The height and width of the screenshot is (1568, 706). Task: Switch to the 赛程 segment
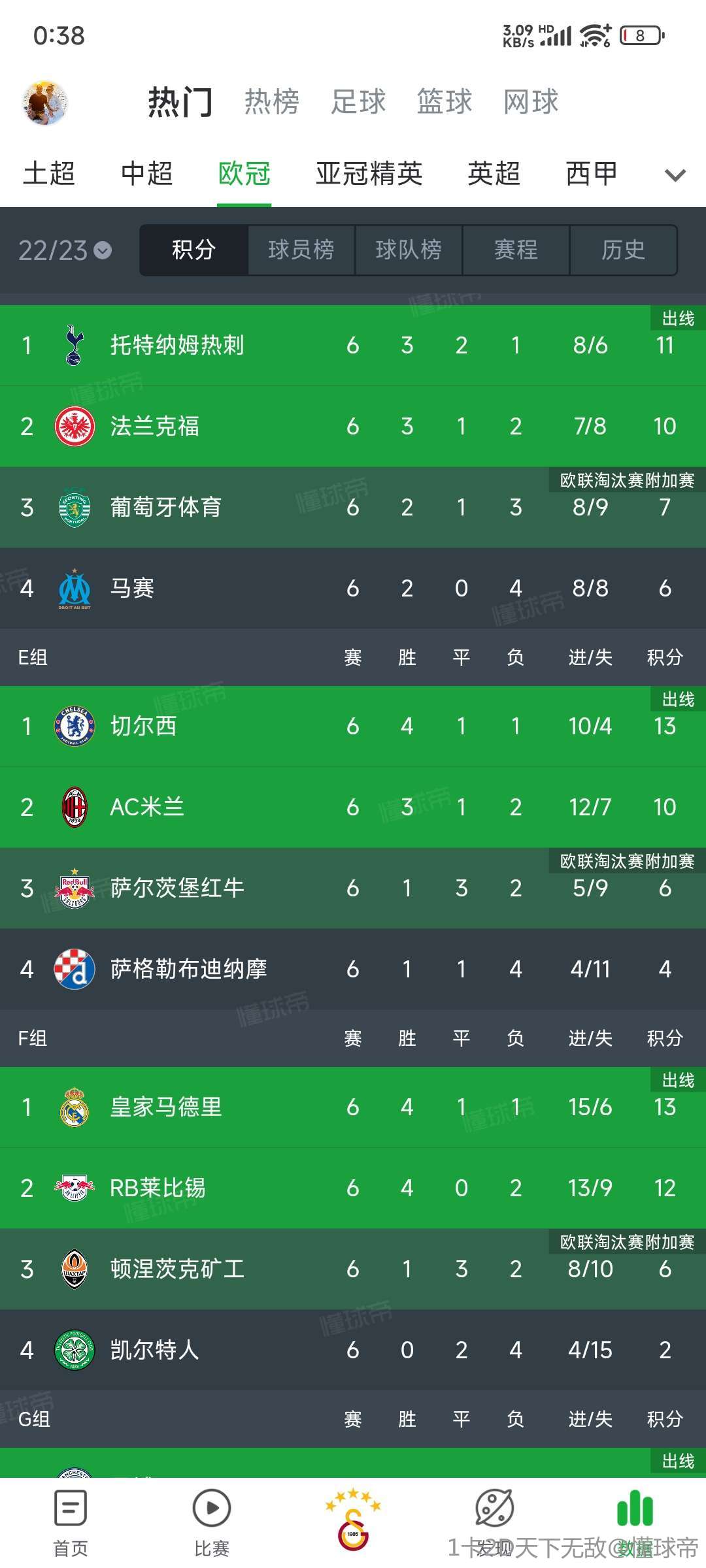(516, 250)
